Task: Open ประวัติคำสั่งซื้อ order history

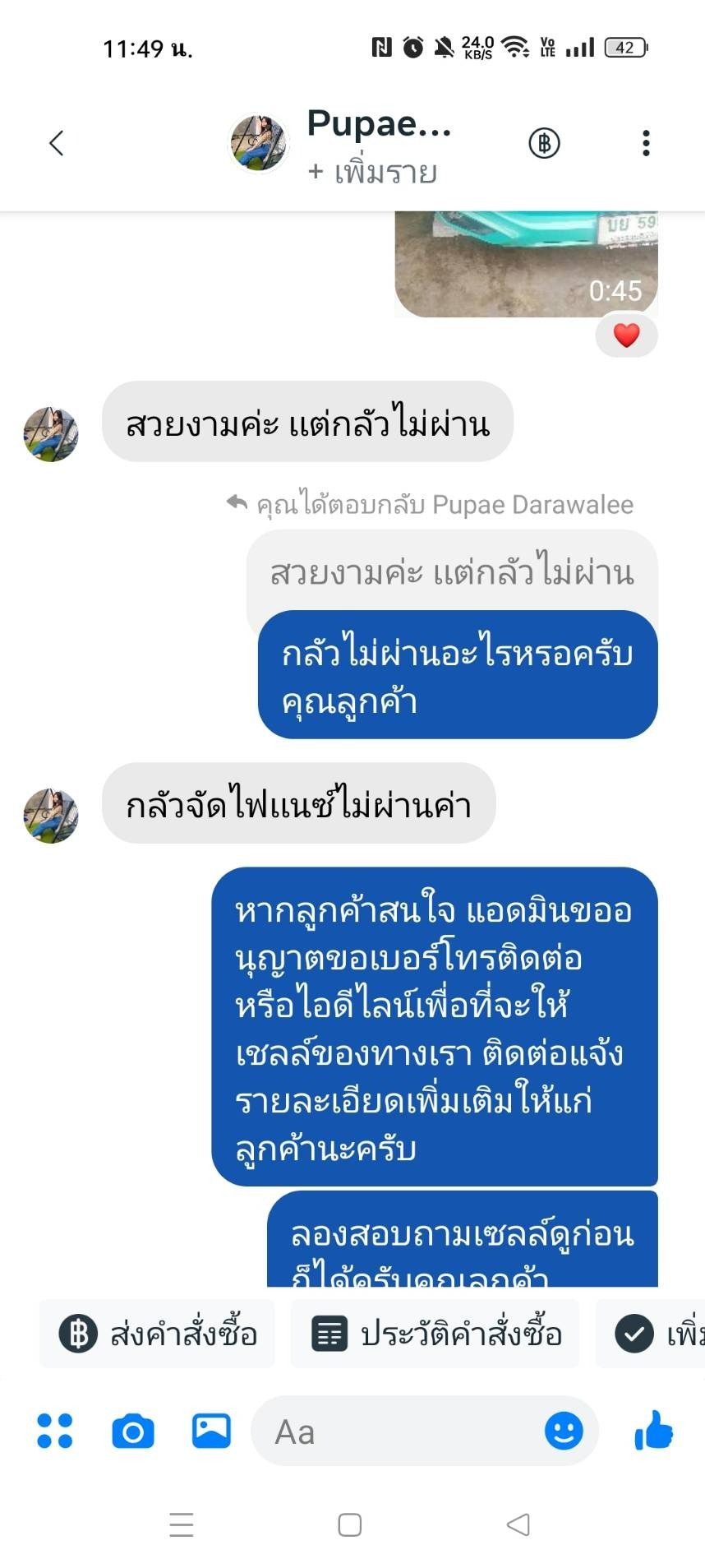Action: [x=435, y=1334]
